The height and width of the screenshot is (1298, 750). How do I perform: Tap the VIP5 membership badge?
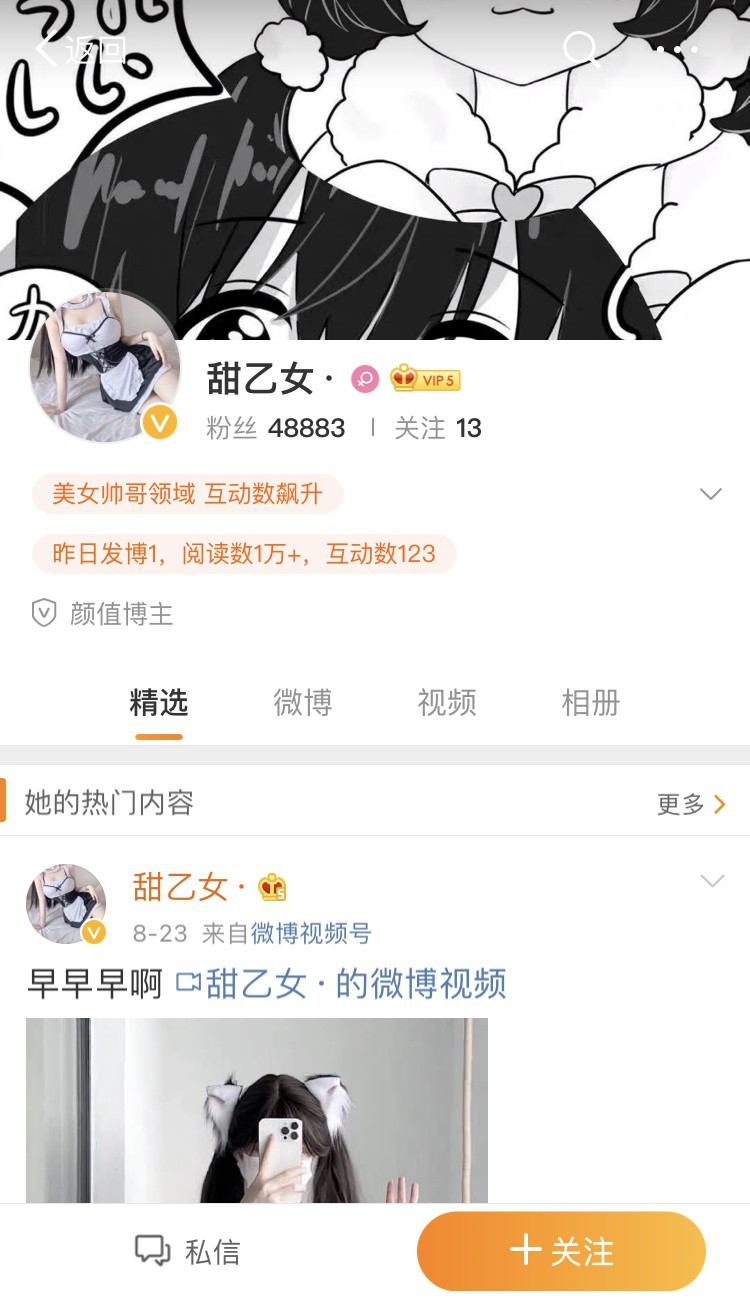point(426,379)
